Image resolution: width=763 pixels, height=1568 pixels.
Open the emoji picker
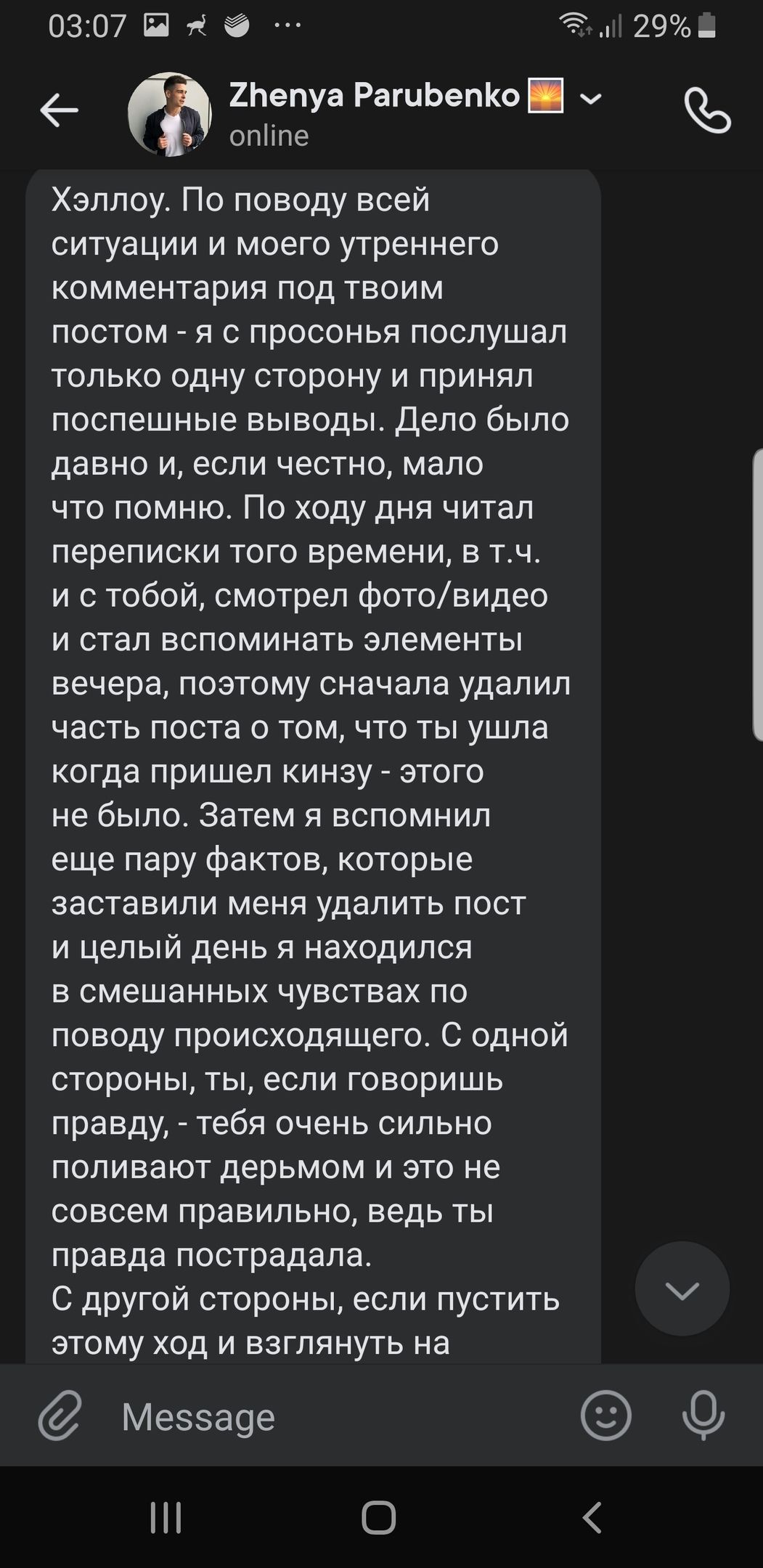[605, 1415]
